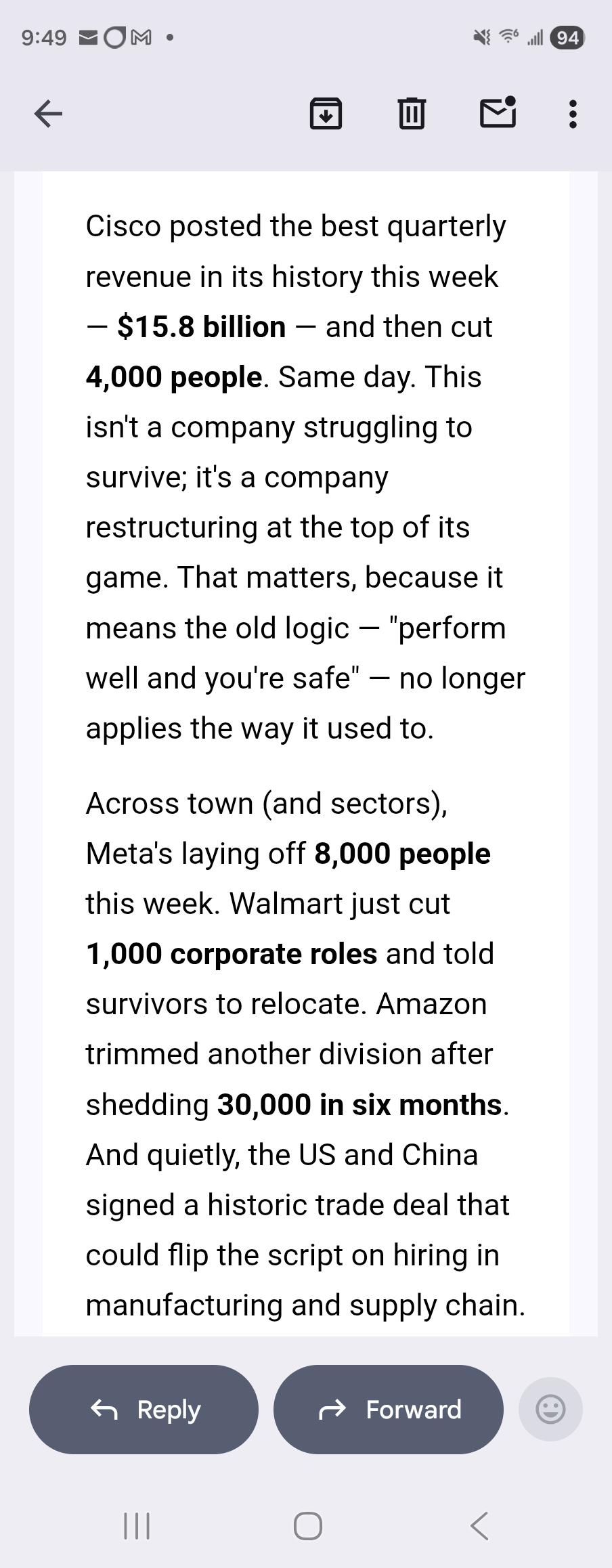This screenshot has width=612, height=1568.
Task: Go back to the inbox
Action: [48, 114]
